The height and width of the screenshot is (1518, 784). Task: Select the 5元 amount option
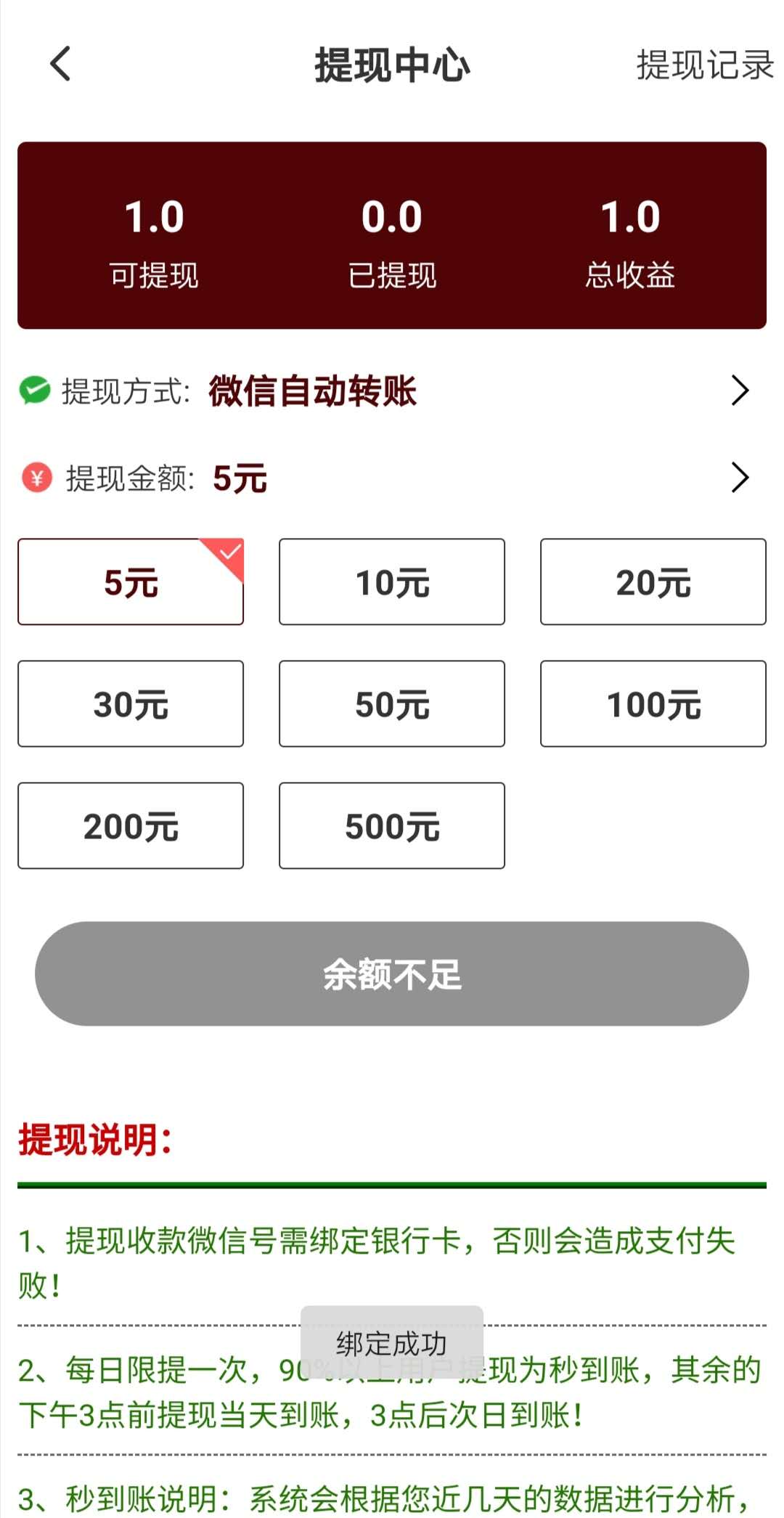(x=131, y=582)
